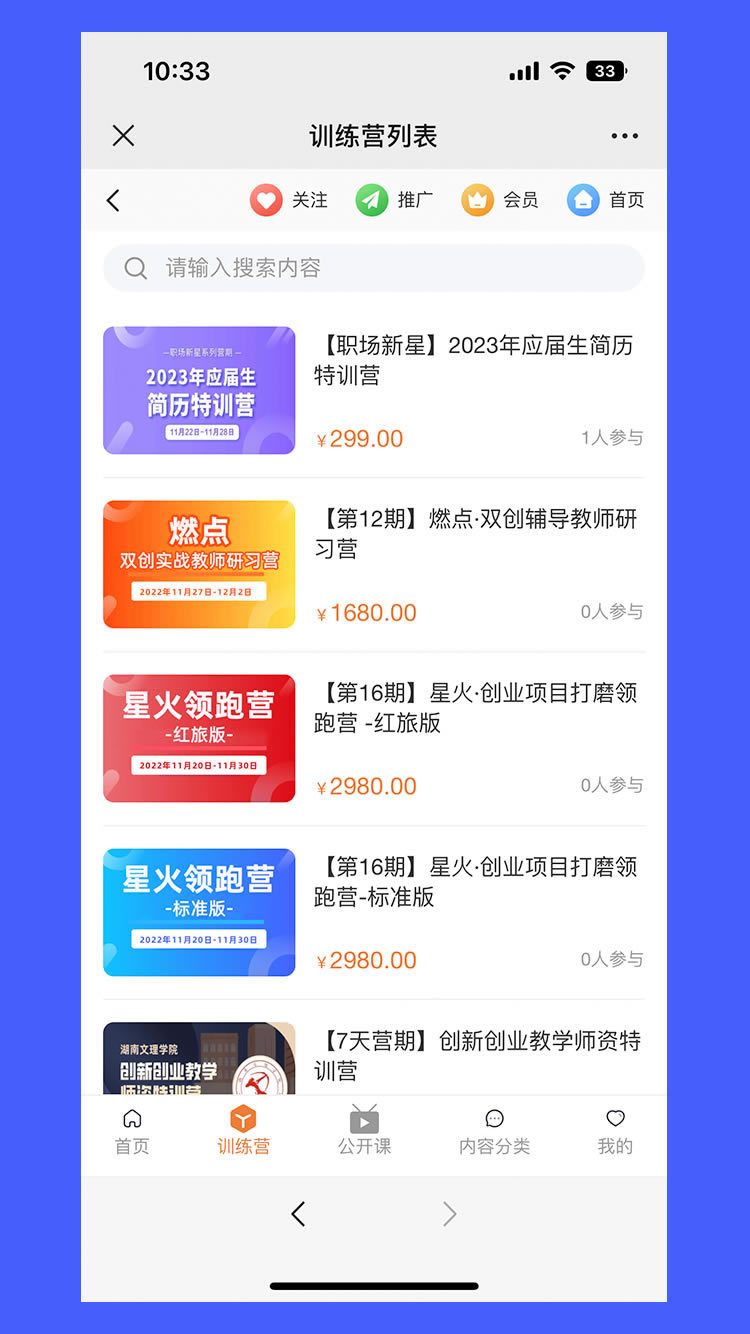Tap the 请输入搜索内容 search box

374,268
